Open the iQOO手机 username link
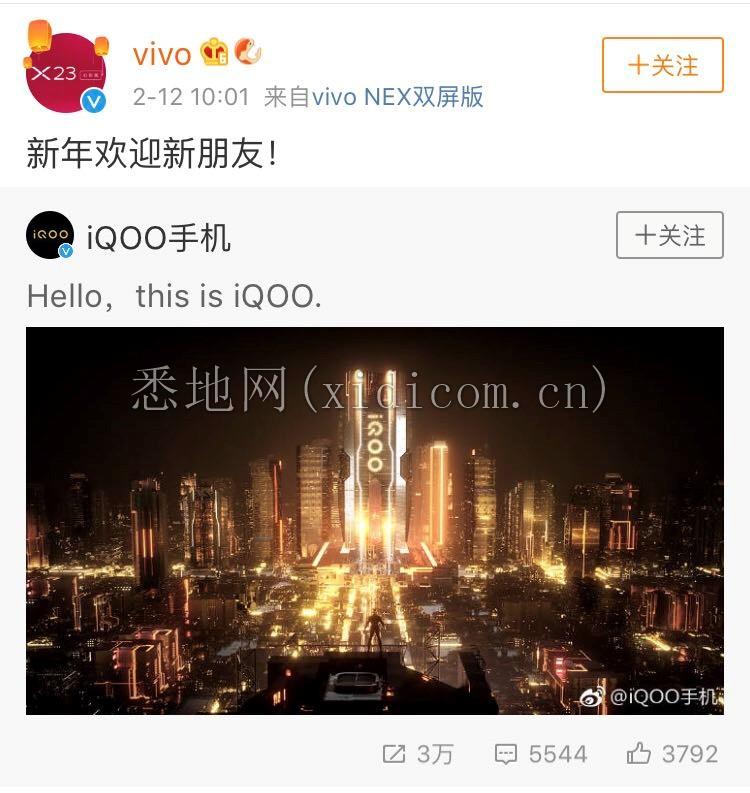 pos(158,238)
